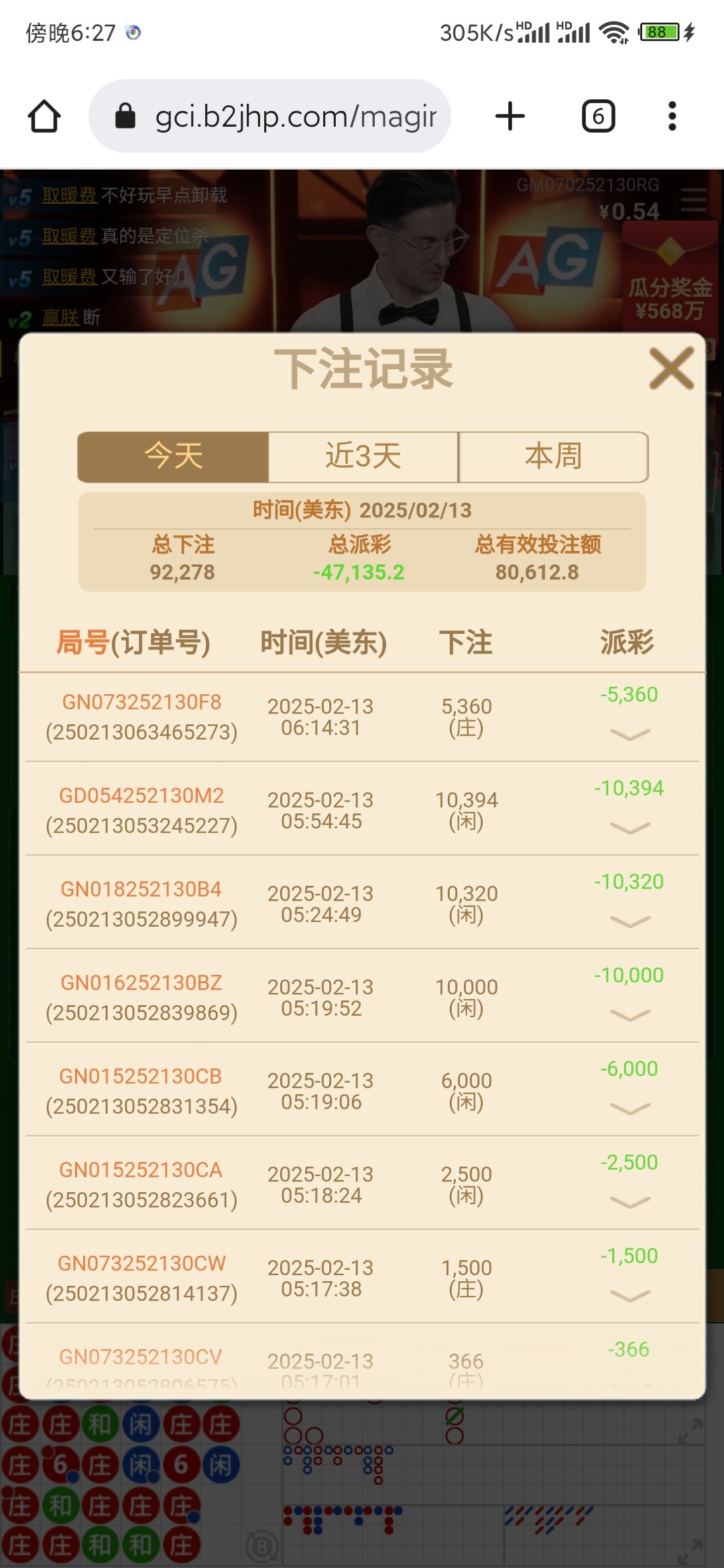Image resolution: width=724 pixels, height=1568 pixels.
Task: Expand details for bet GN018252130B4
Action: pyautogui.click(x=629, y=922)
